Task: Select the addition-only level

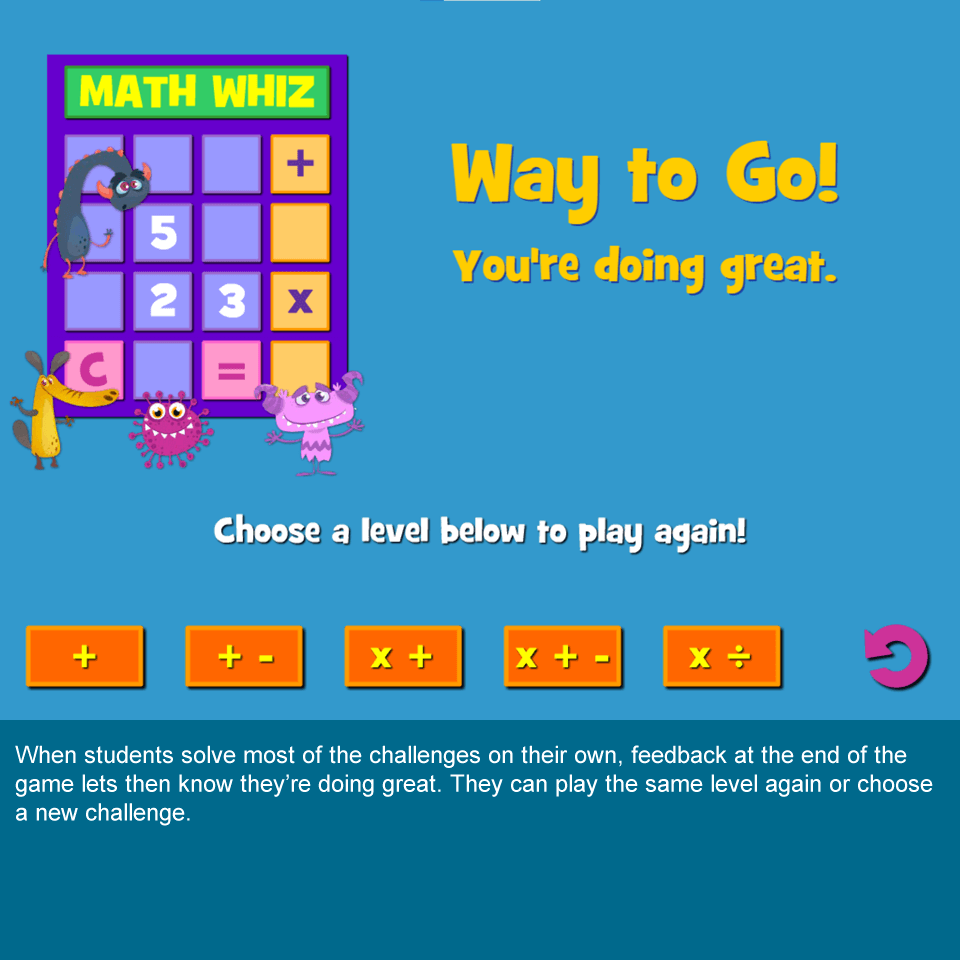Action: 85,656
